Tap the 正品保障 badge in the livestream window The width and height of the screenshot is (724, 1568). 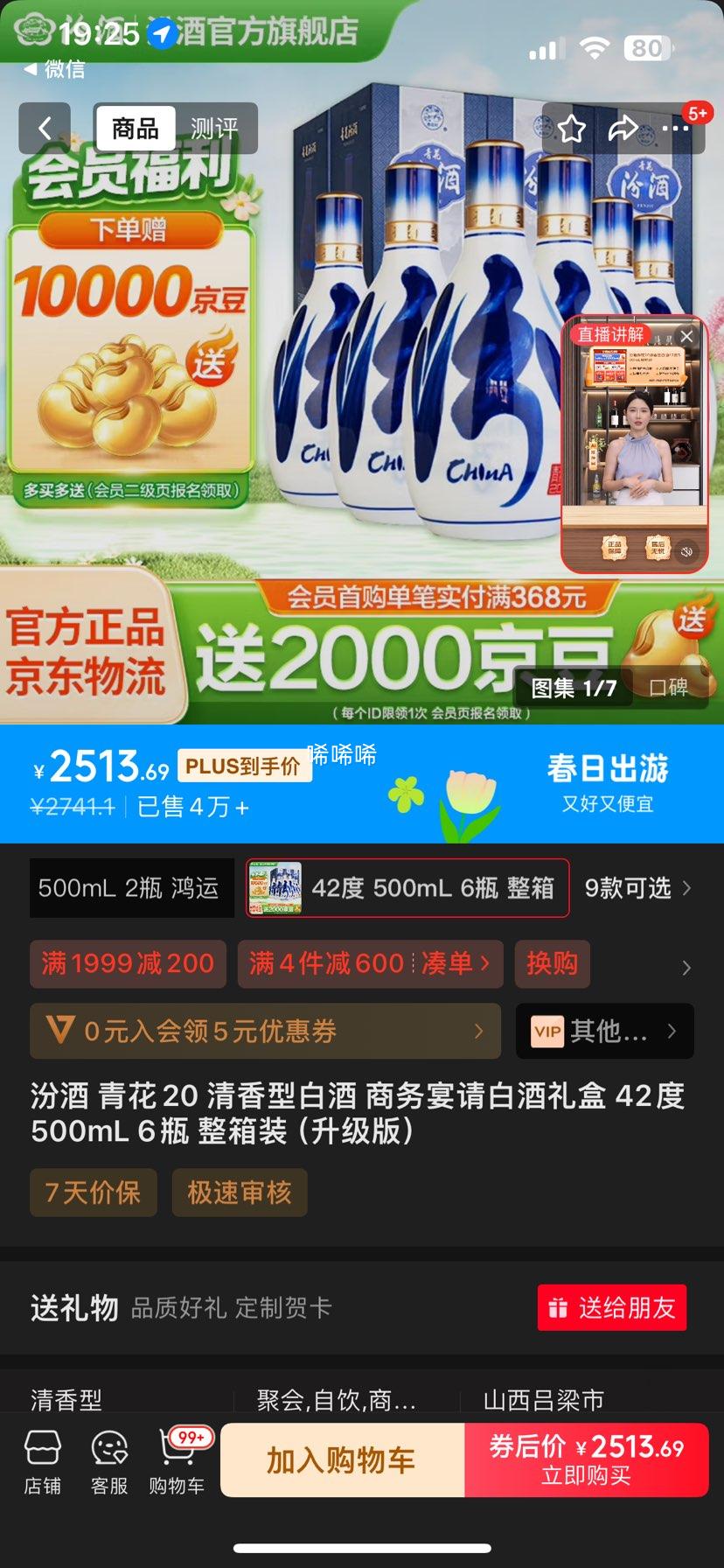coord(615,547)
